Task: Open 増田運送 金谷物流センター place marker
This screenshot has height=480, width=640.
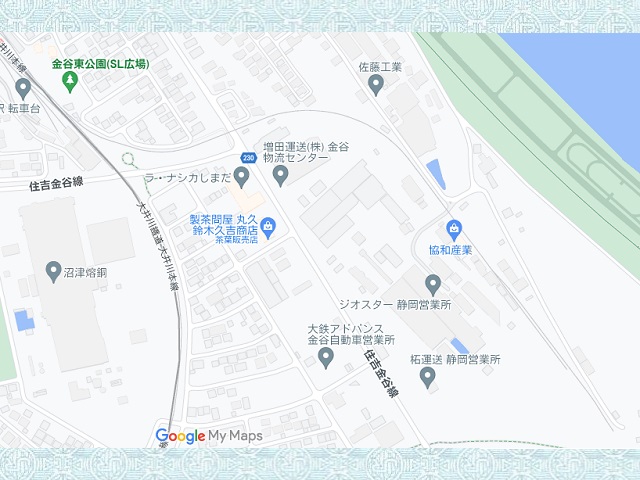Action: [280, 176]
